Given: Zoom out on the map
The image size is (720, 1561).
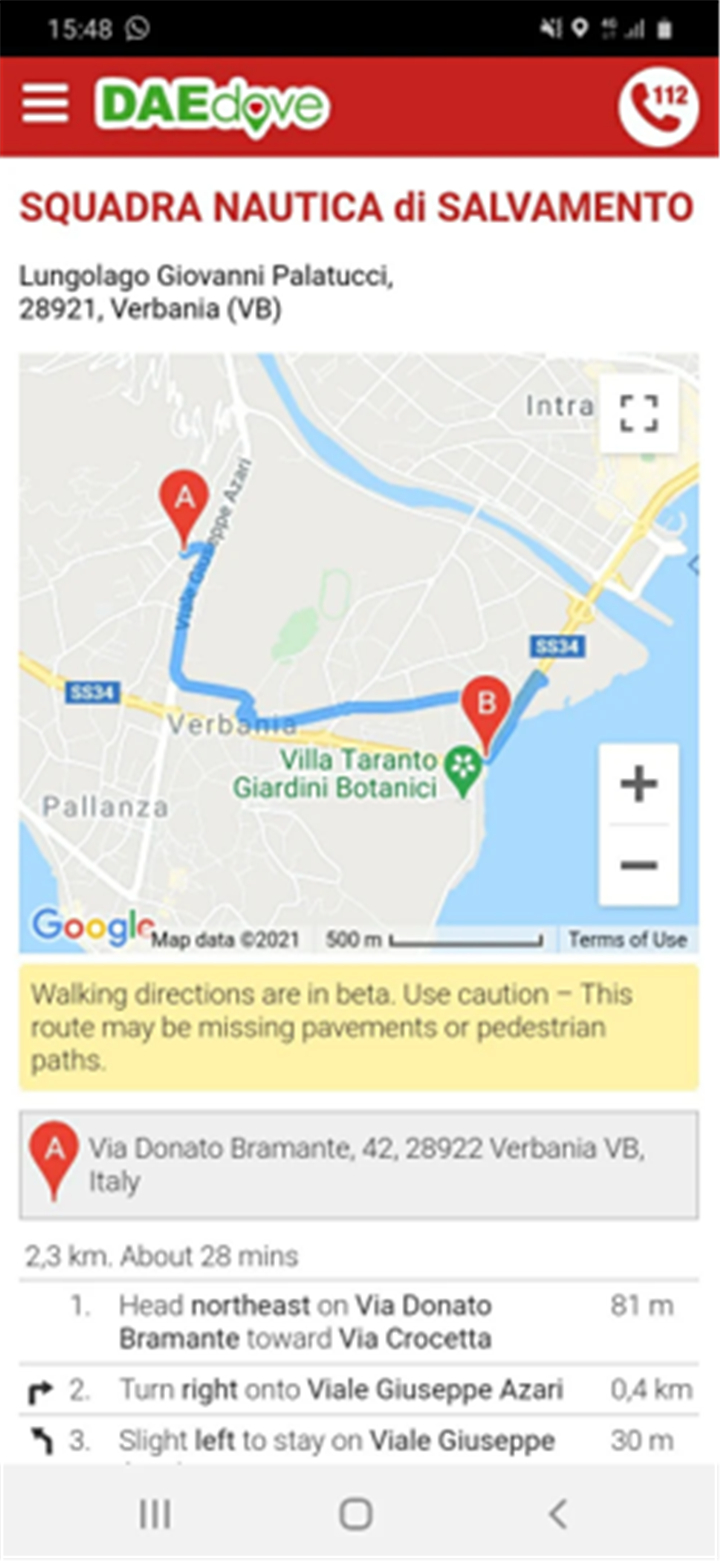Looking at the screenshot, I should point(638,865).
